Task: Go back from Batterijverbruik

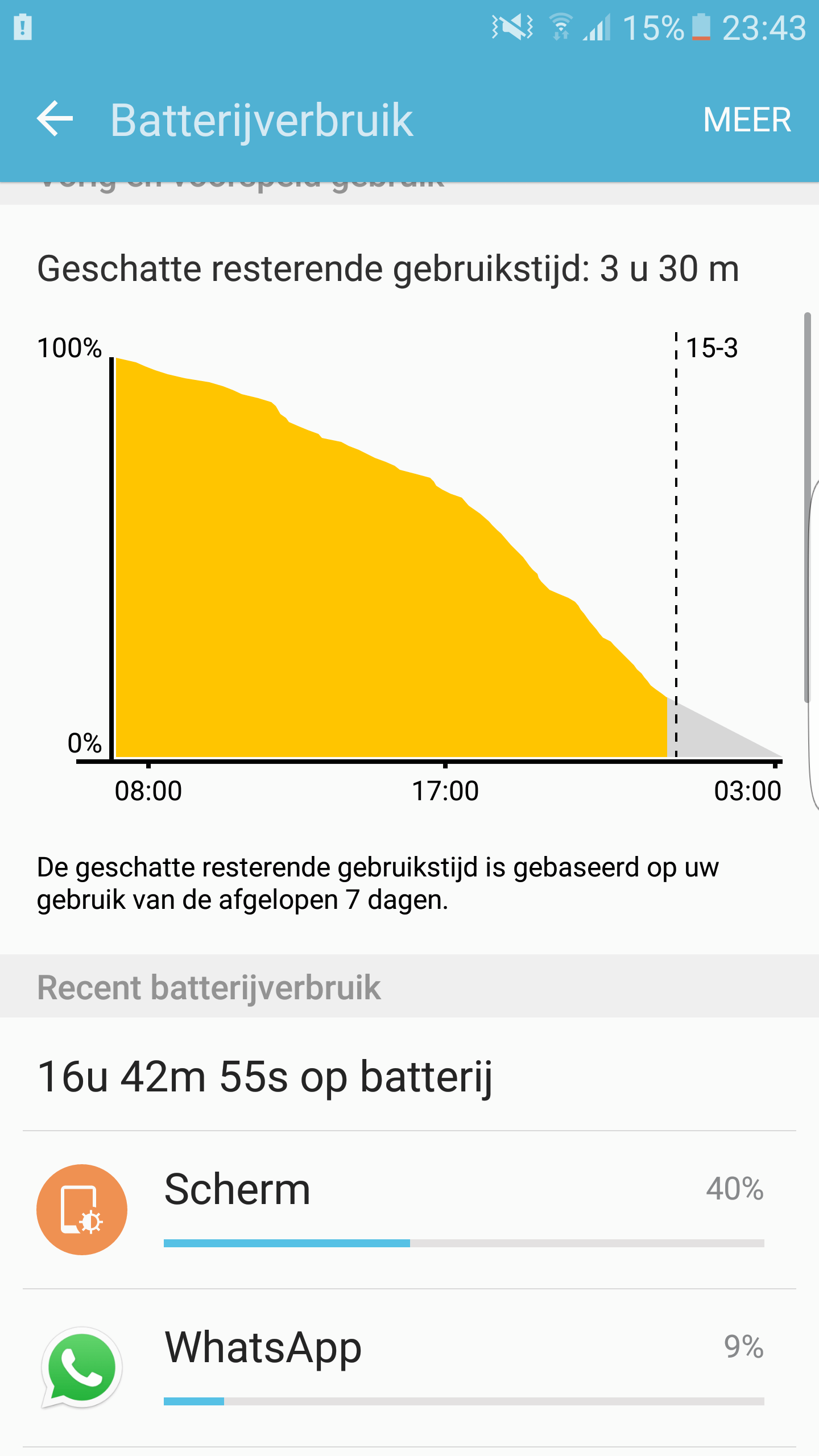Action: click(x=55, y=119)
